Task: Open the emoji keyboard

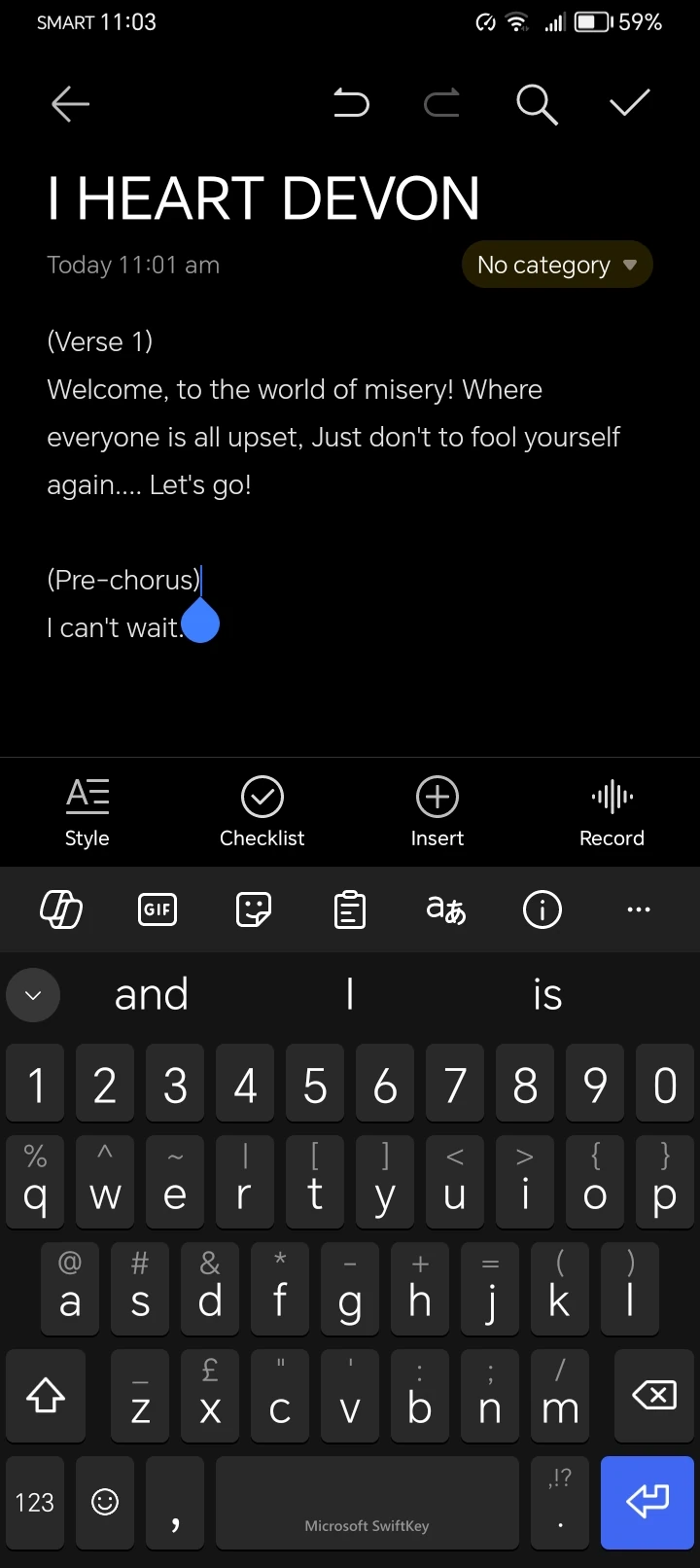Action: coord(105,1502)
